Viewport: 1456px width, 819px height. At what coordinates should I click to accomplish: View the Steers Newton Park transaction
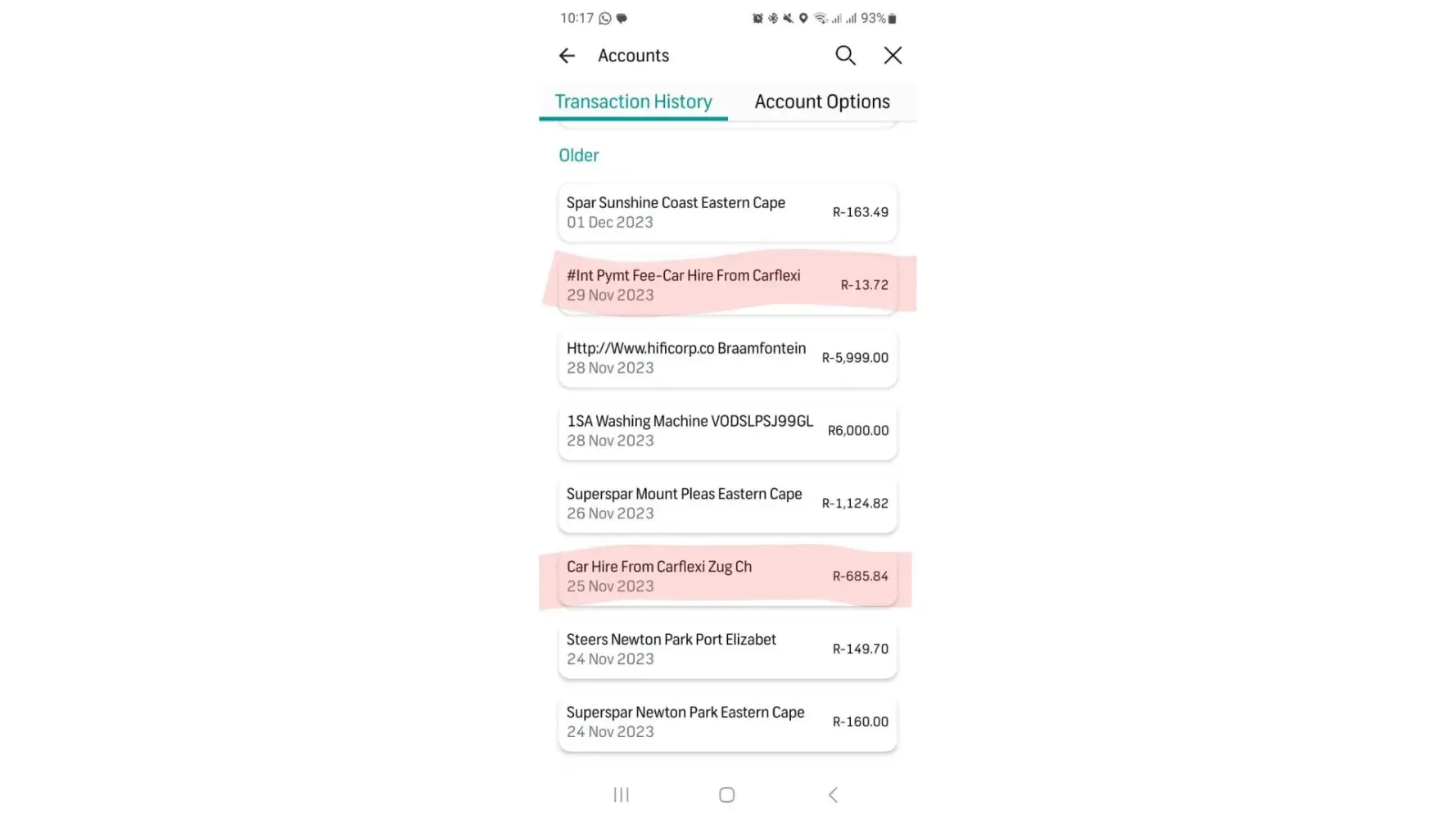pyautogui.click(x=727, y=649)
